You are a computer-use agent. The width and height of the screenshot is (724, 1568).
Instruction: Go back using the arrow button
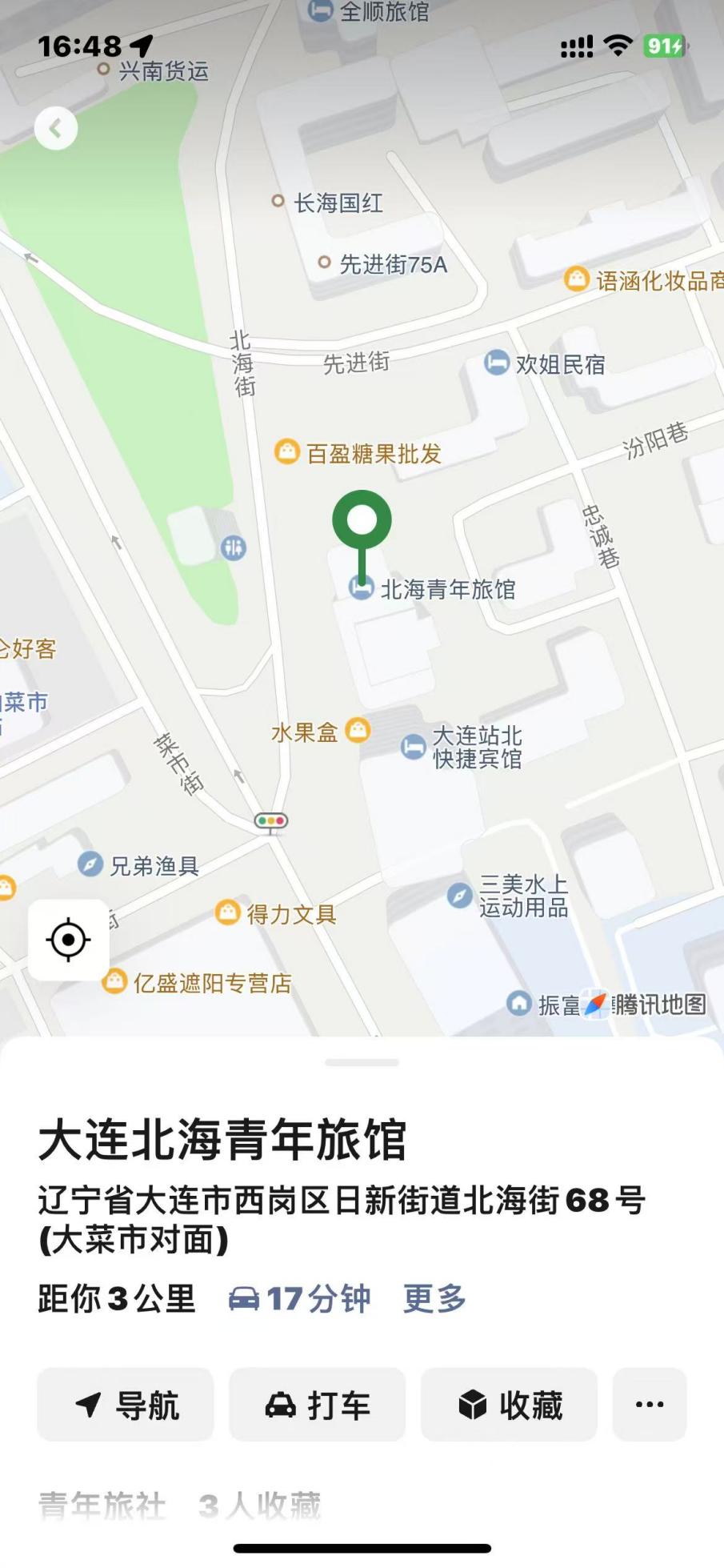[56, 128]
